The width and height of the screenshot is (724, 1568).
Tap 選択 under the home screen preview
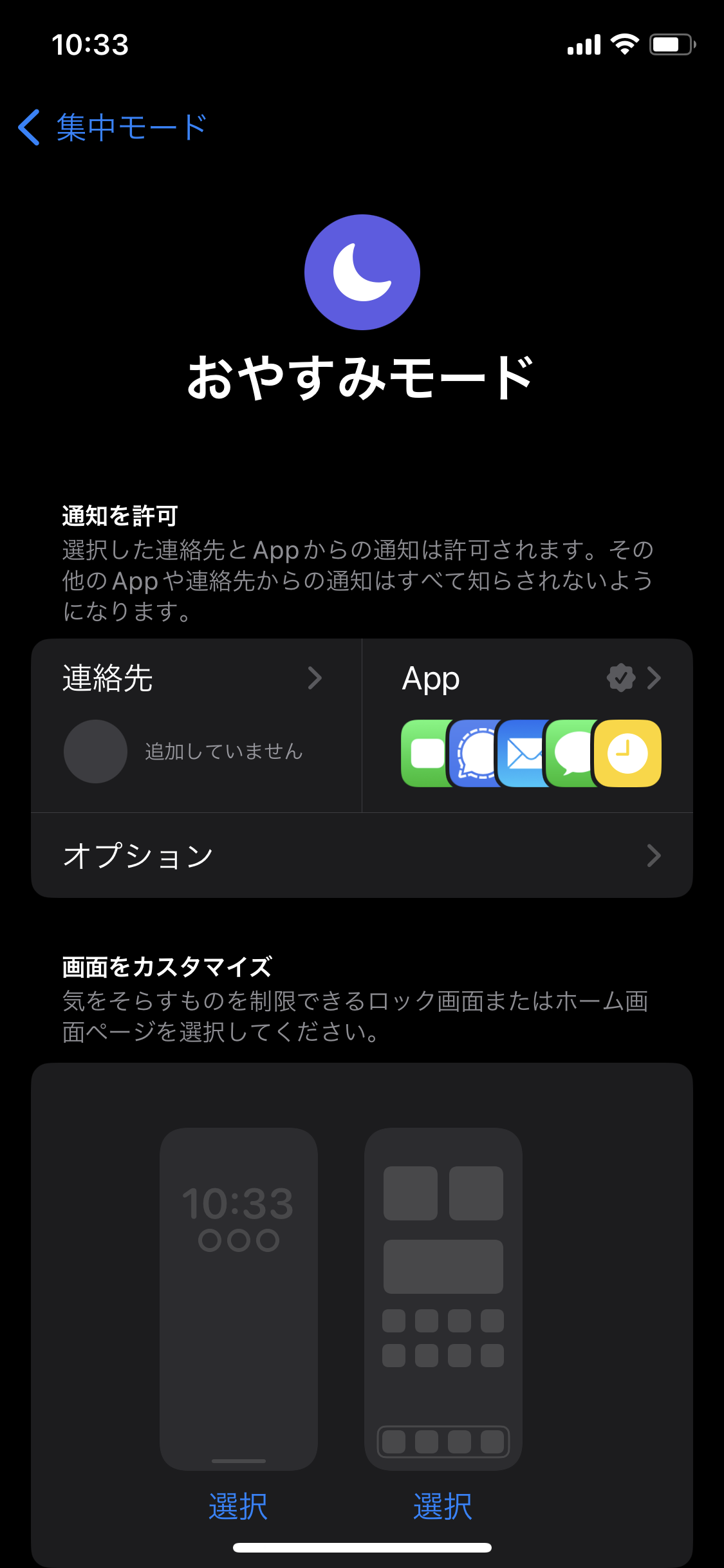pyautogui.click(x=443, y=1506)
